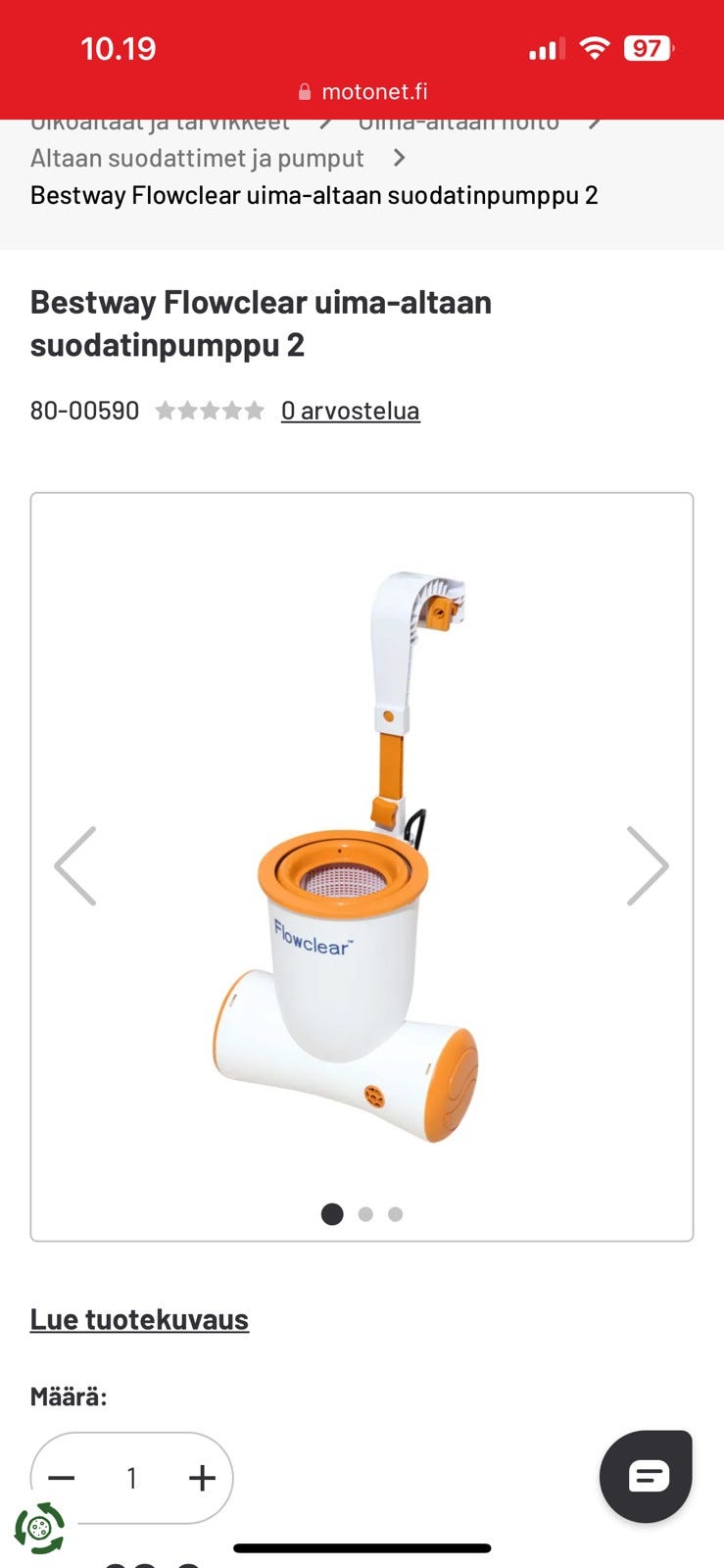This screenshot has width=724, height=1568.
Task: Jump to the third image dot
Action: pos(396,1214)
